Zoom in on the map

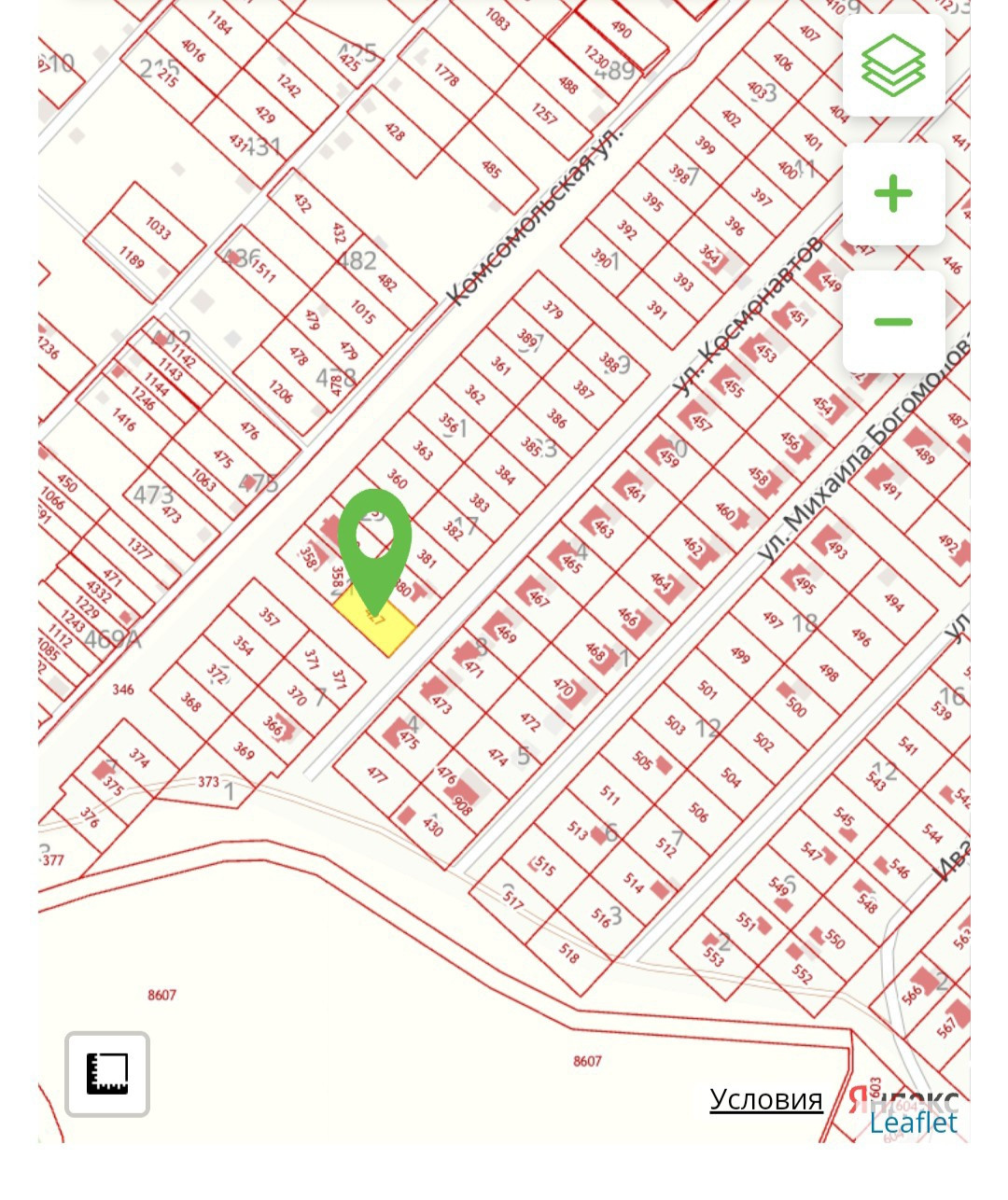893,194
